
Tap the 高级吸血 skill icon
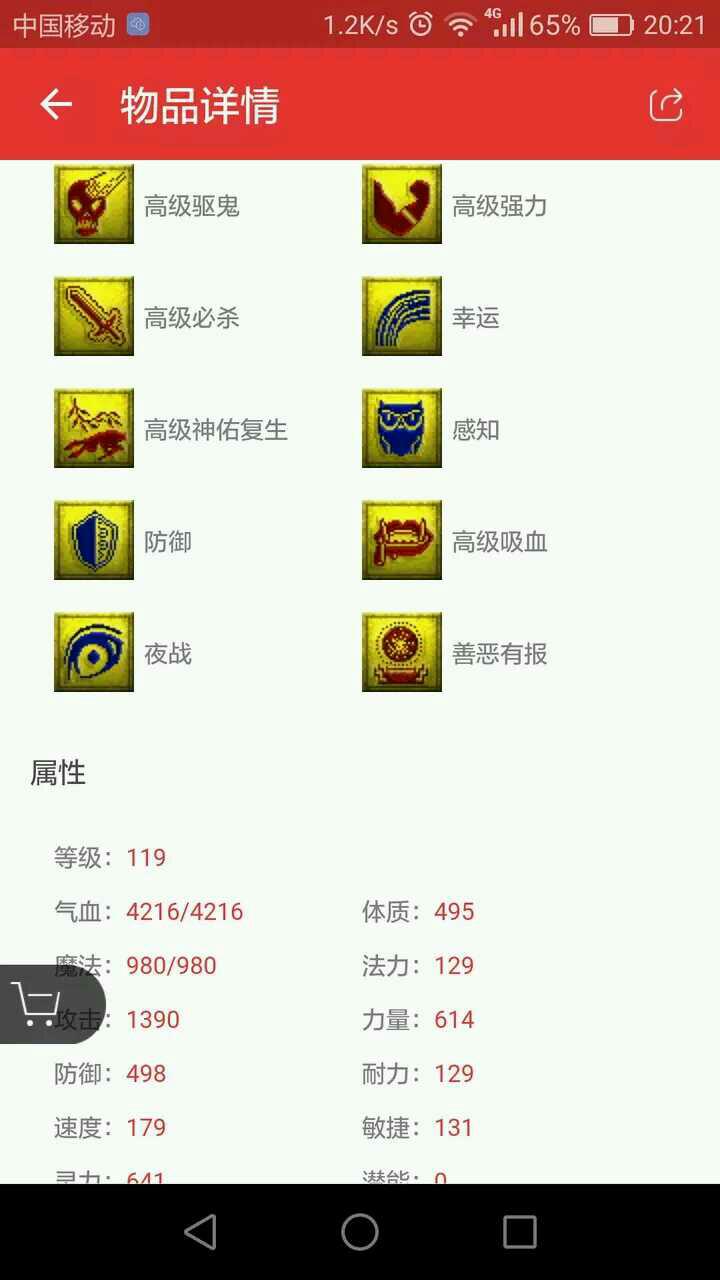pos(402,541)
